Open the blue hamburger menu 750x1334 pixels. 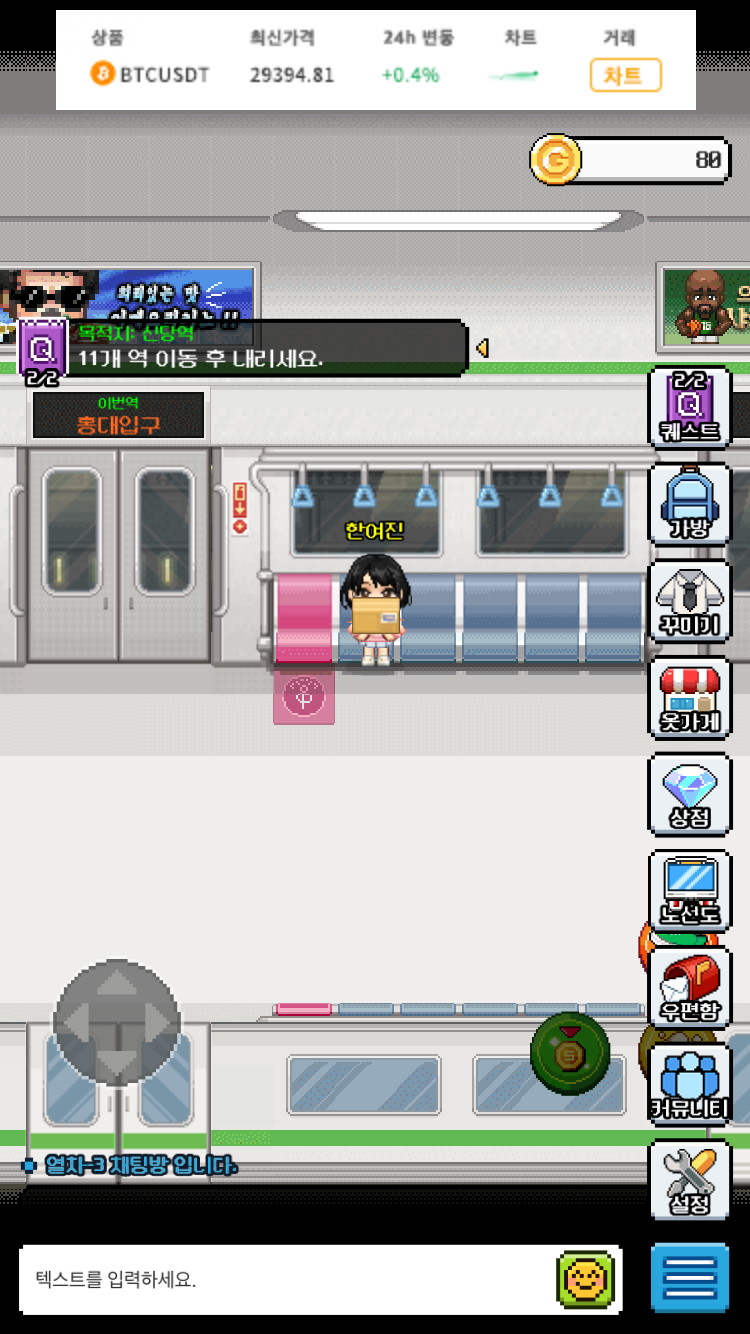tap(689, 1279)
